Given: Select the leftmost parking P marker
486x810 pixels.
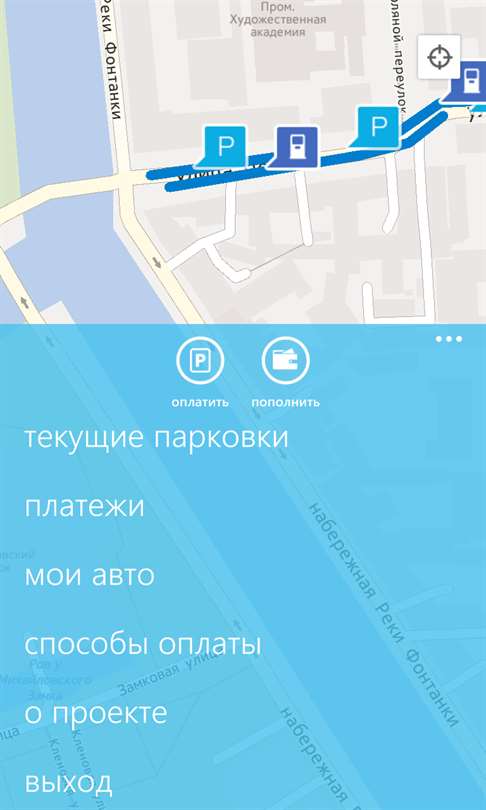Looking at the screenshot, I should coord(222,147).
